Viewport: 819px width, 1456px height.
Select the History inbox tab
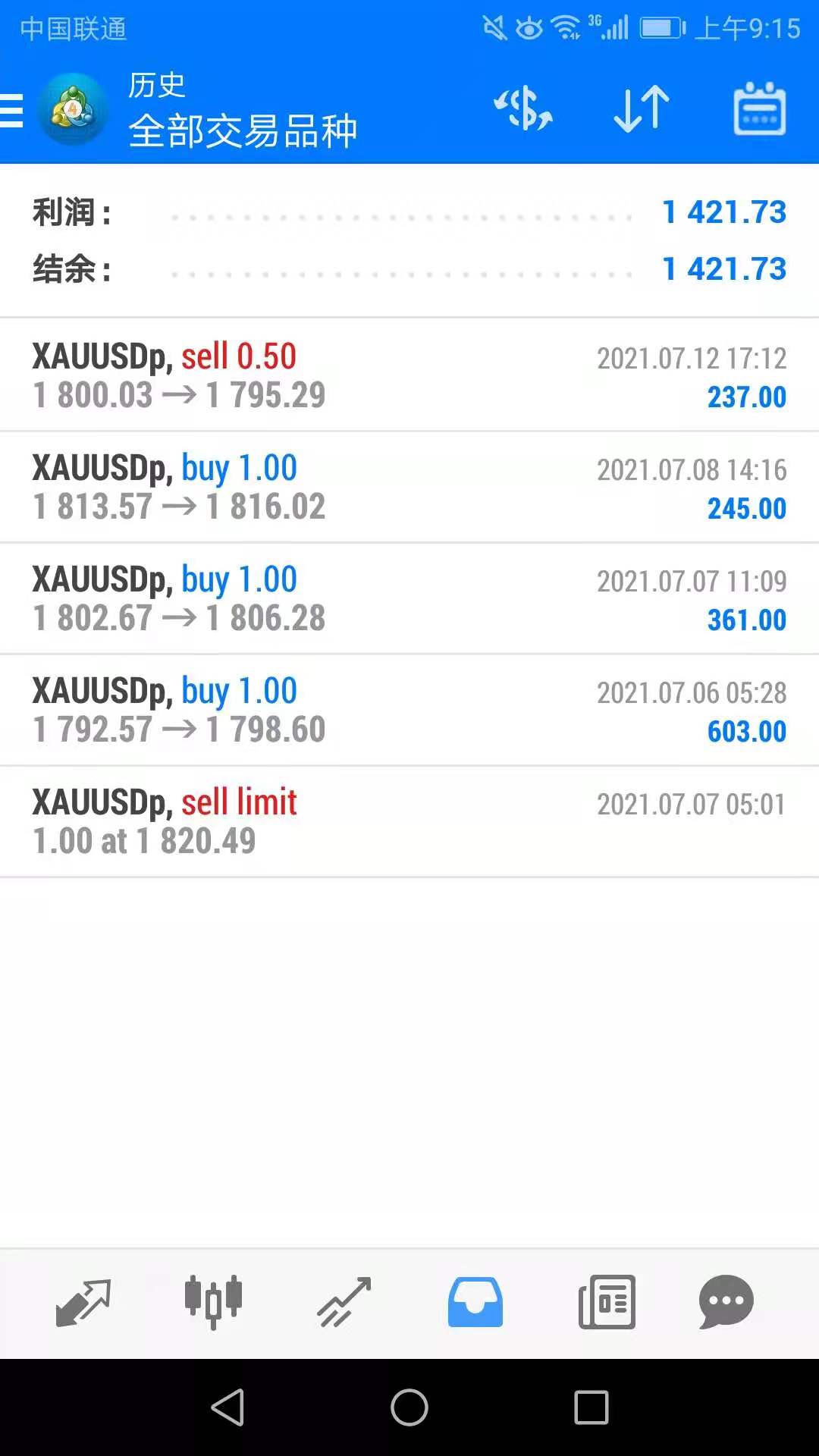click(475, 1302)
